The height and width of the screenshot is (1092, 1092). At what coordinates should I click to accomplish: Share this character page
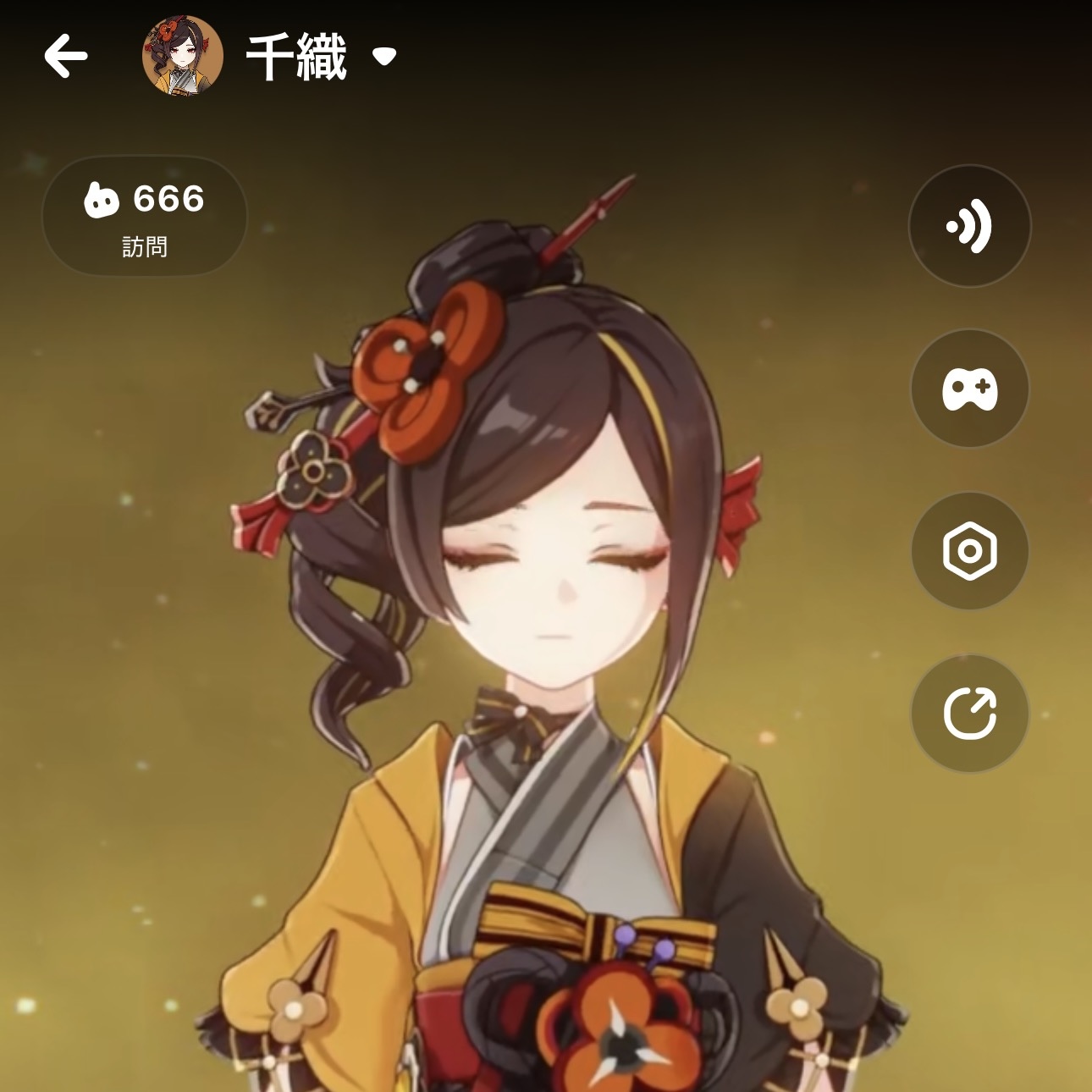[969, 714]
